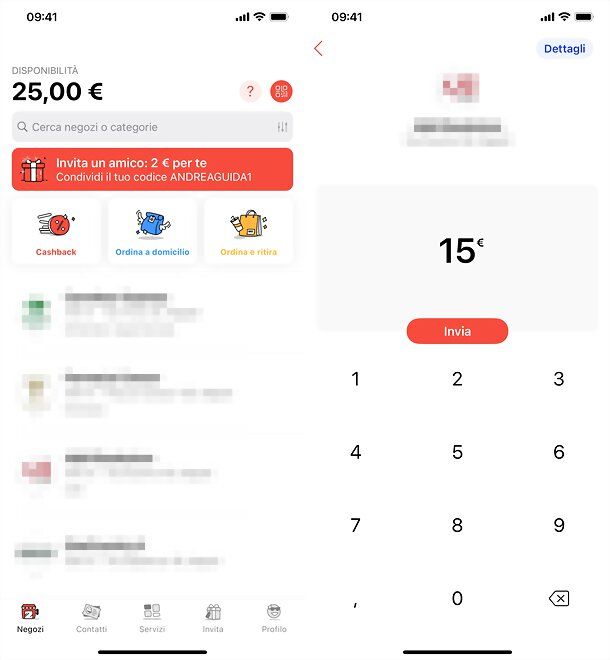Tap the Cerca negozi o categorie search field

(x=140, y=127)
